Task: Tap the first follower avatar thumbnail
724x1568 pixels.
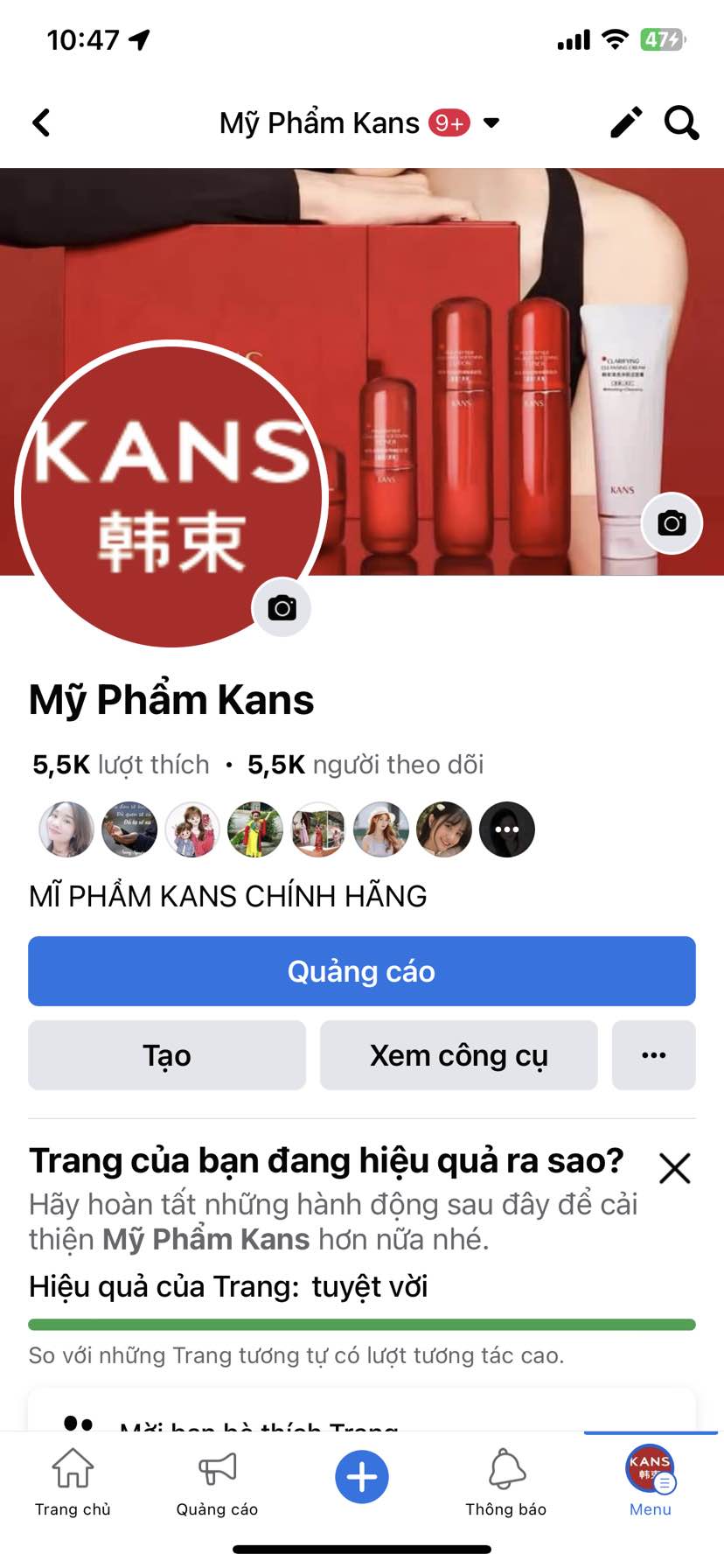Action: (66, 829)
